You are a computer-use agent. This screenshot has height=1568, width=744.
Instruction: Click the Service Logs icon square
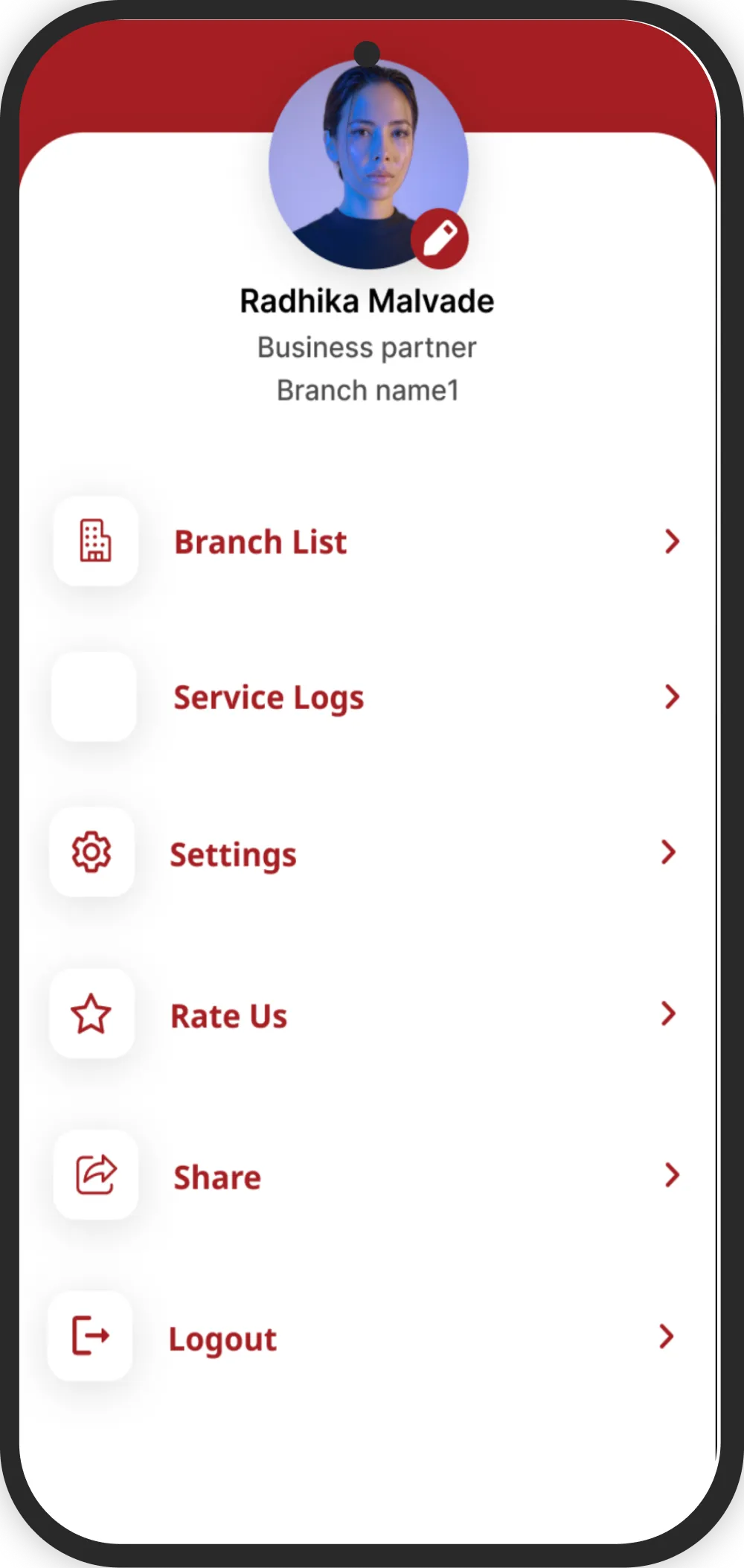94,697
